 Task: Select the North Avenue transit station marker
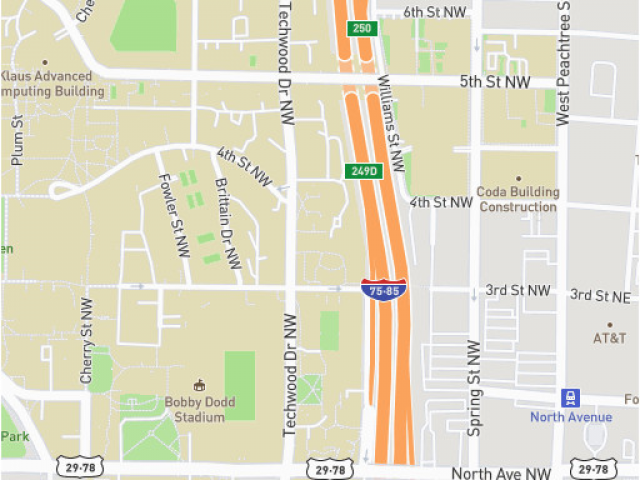(x=570, y=397)
